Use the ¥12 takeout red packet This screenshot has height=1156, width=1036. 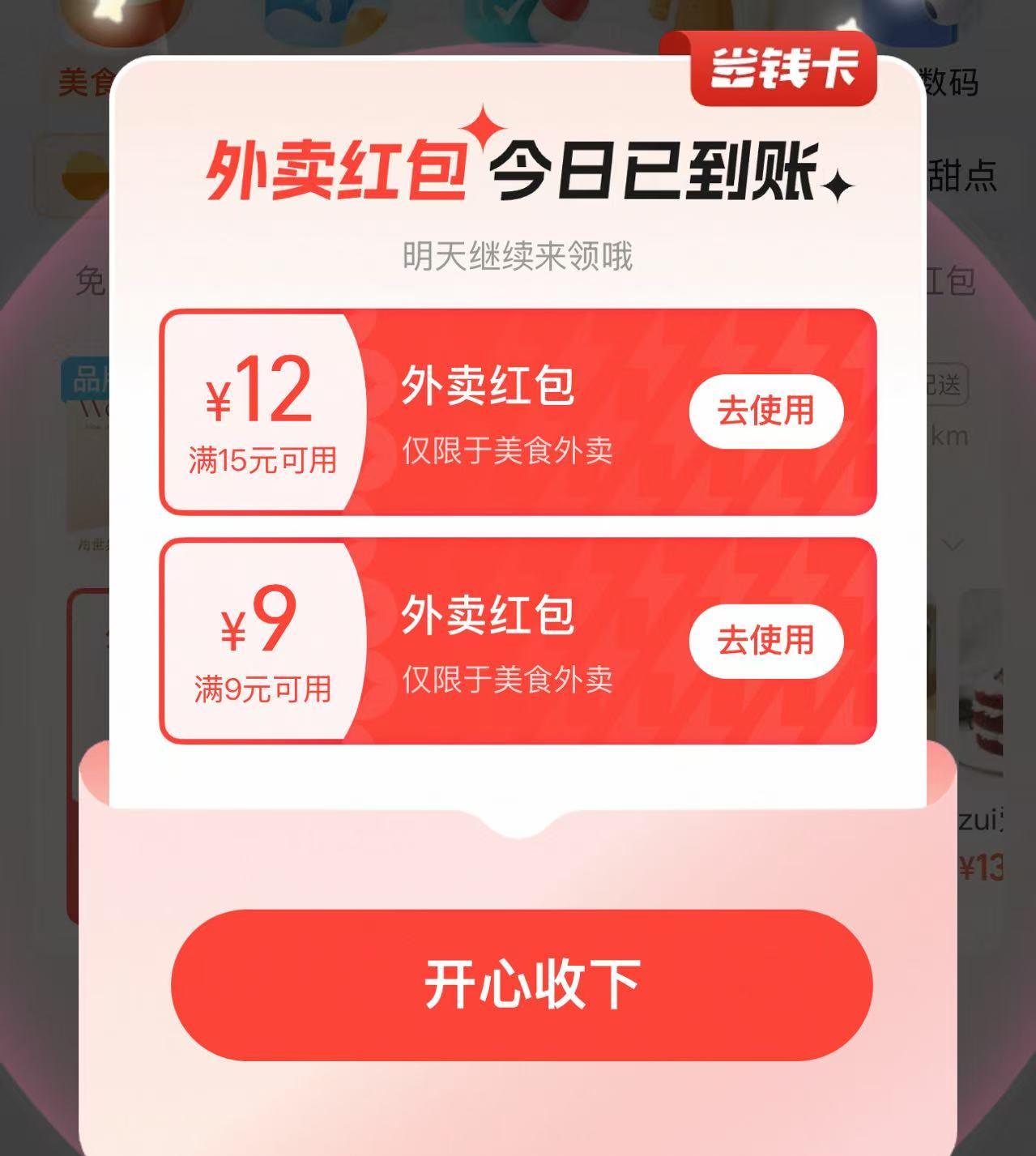pyautogui.click(x=765, y=412)
